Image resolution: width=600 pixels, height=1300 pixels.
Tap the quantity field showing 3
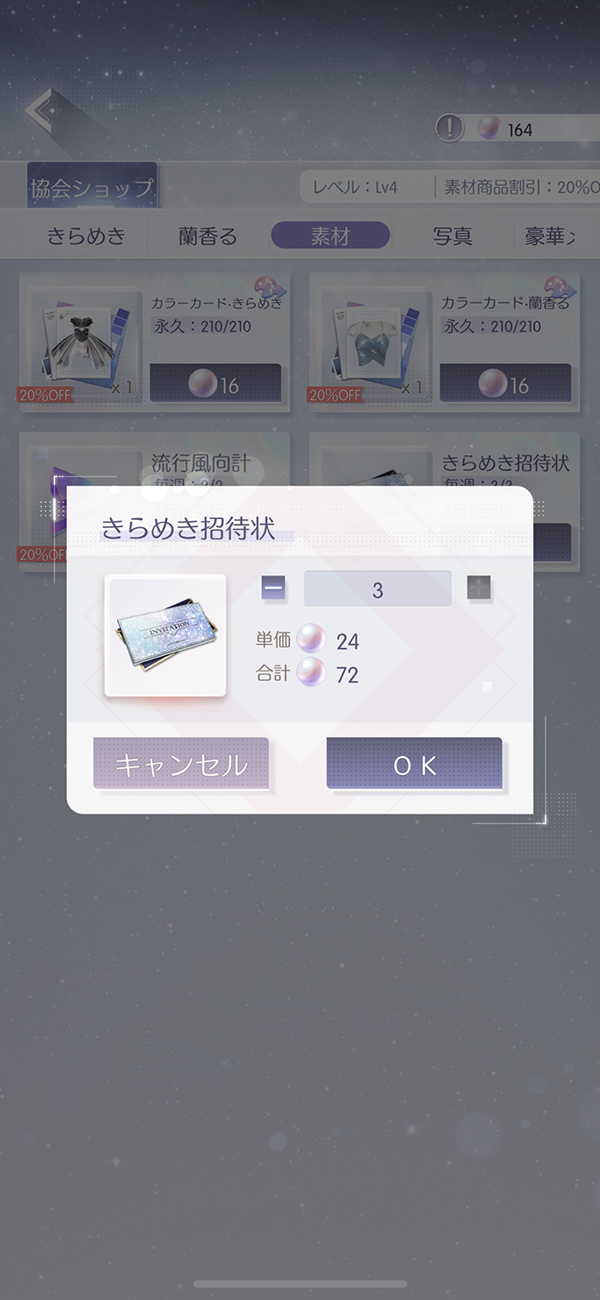(x=377, y=589)
